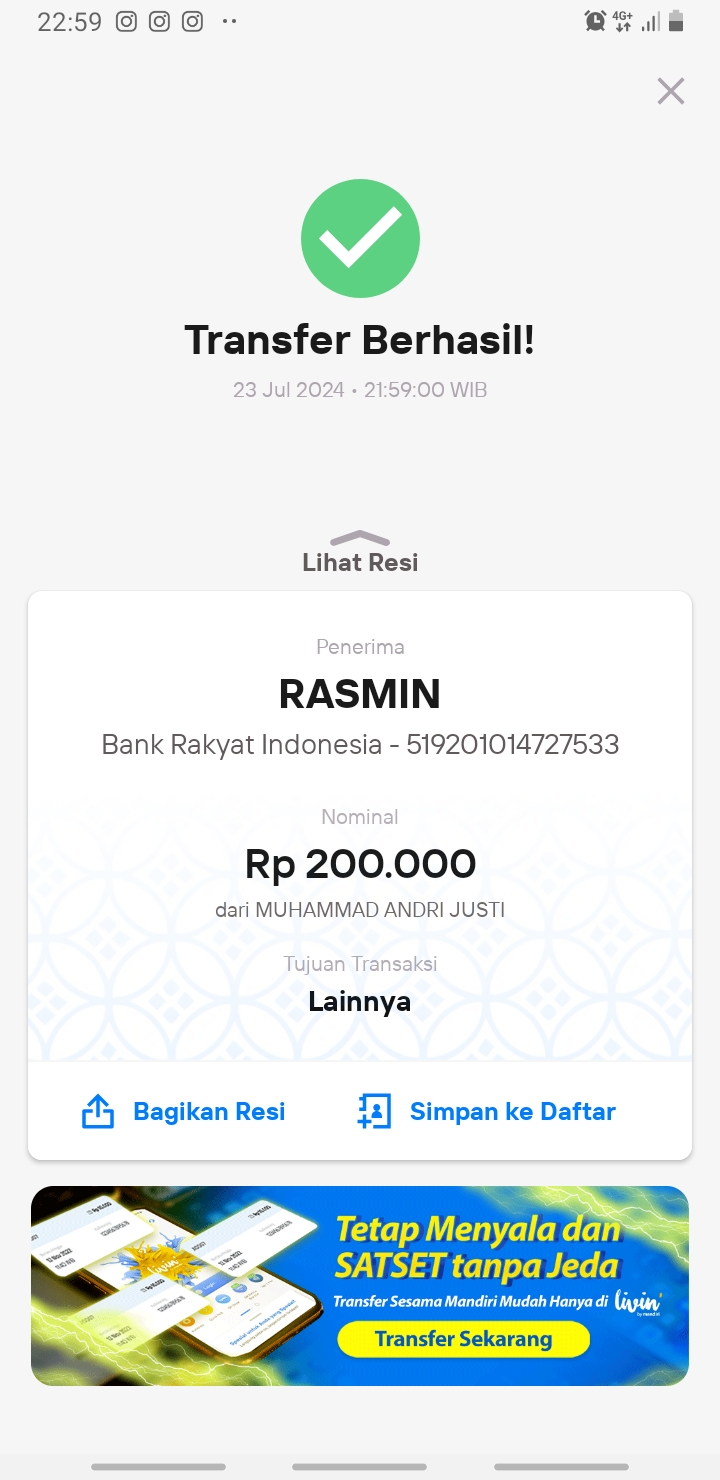Share the receipt via Bagikan Resi
The width and height of the screenshot is (720, 1480).
click(184, 1111)
